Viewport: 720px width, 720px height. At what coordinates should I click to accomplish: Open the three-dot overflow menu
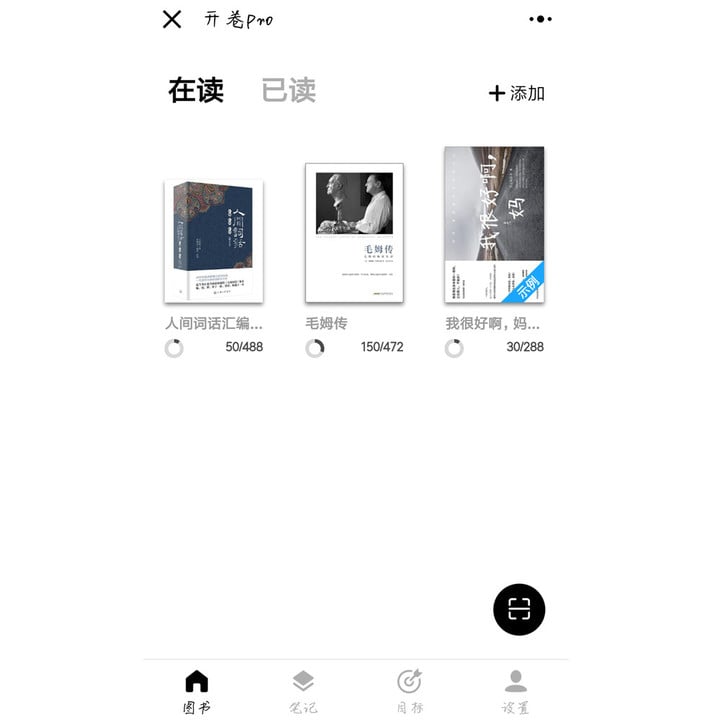540,19
